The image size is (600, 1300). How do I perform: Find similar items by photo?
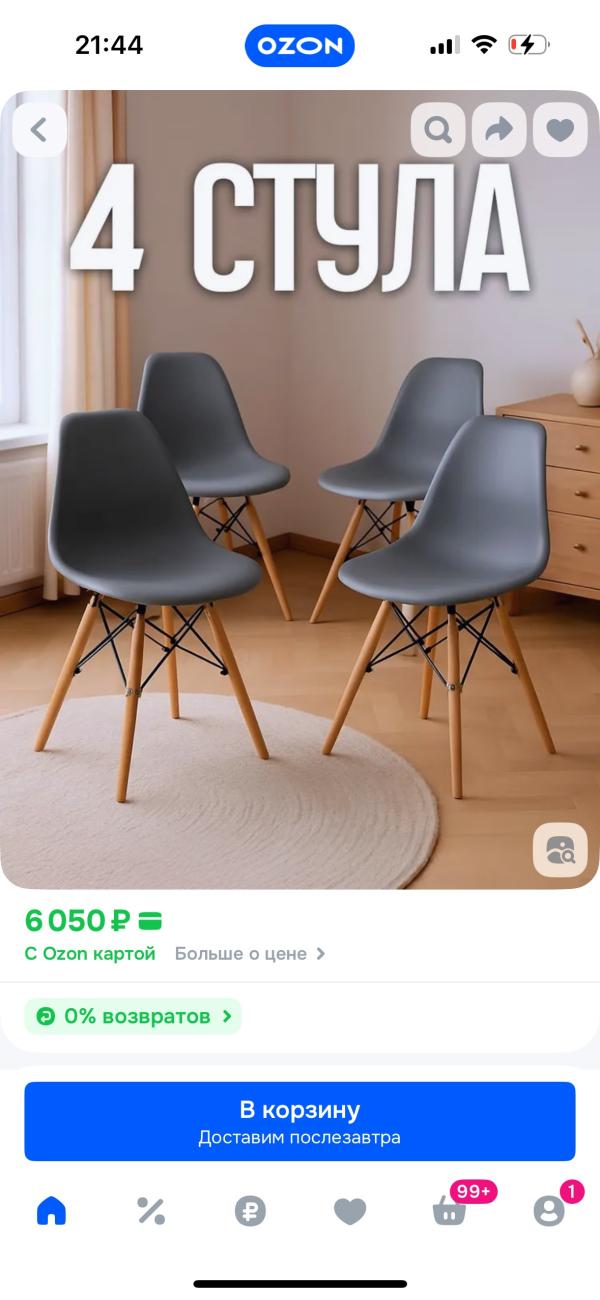(559, 850)
